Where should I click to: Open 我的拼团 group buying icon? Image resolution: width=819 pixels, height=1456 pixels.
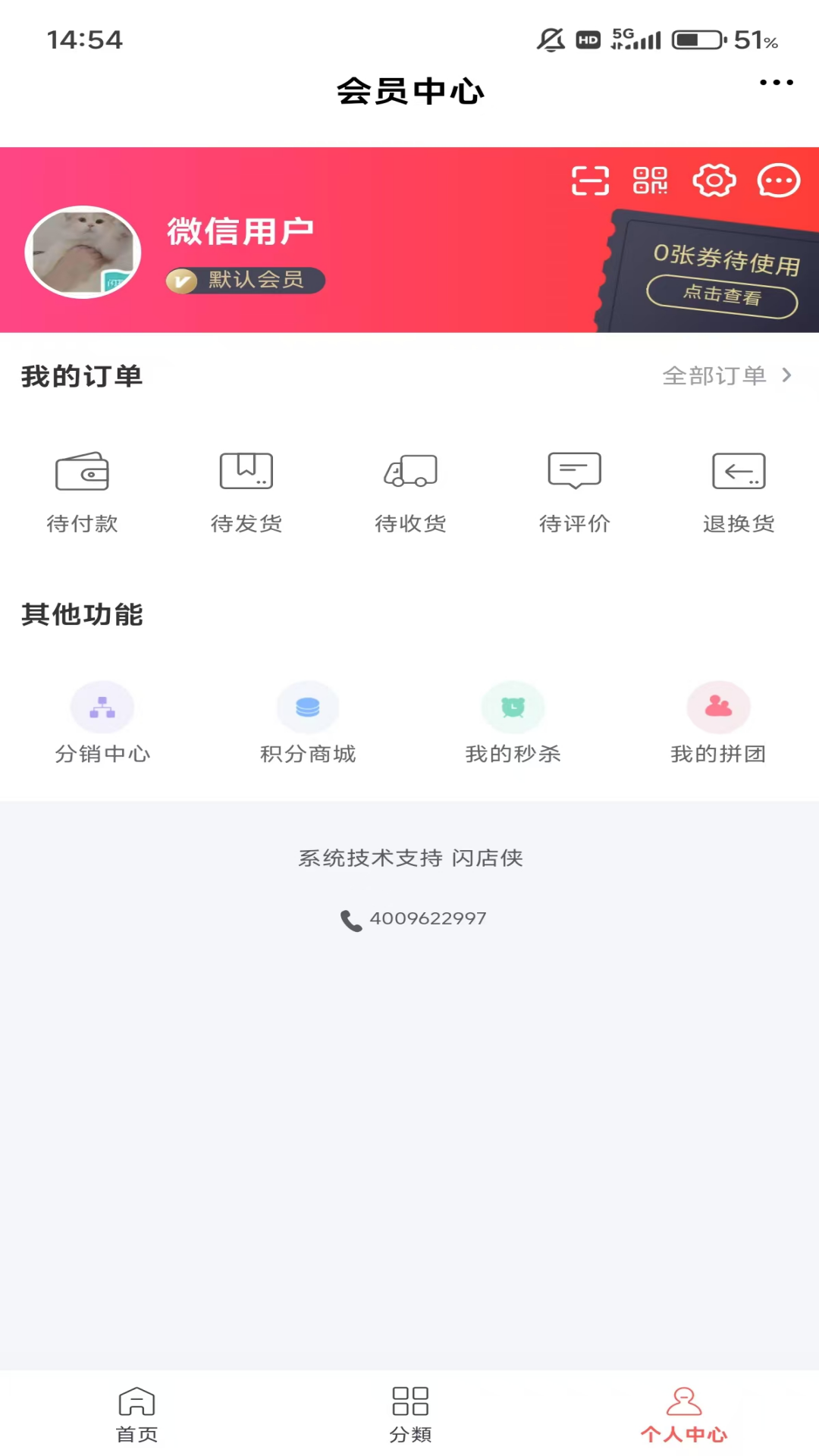(718, 707)
